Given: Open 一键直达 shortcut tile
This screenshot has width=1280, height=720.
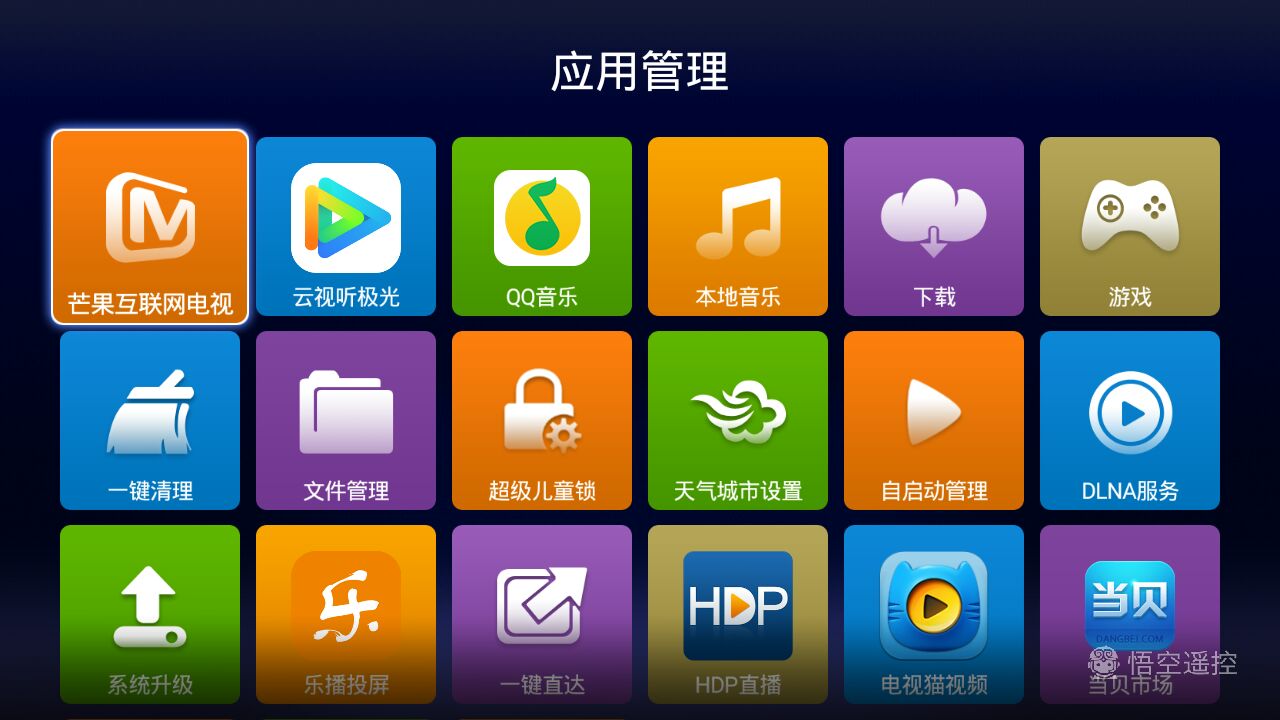Looking at the screenshot, I should [542, 614].
